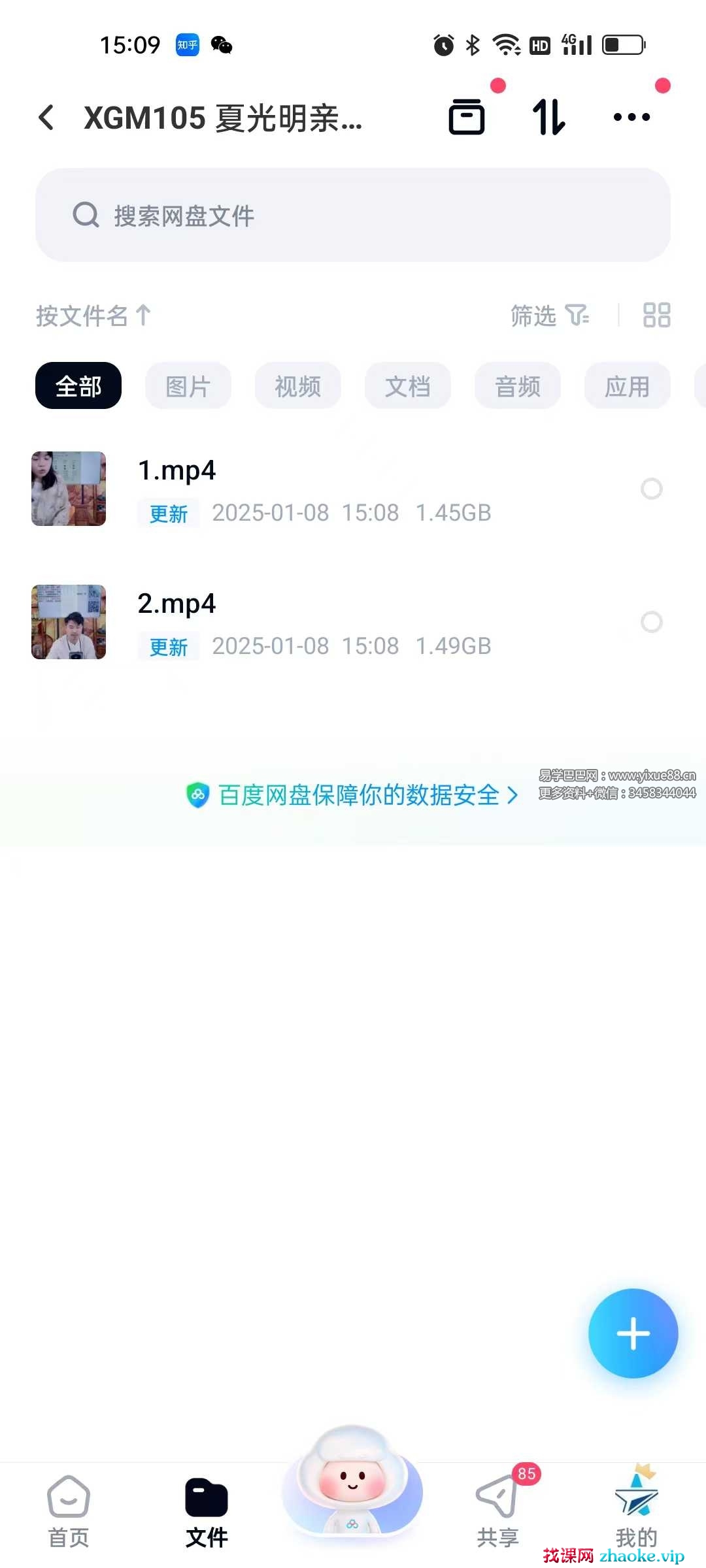
Task: Go back from the XGM105 folder
Action: coord(46,118)
